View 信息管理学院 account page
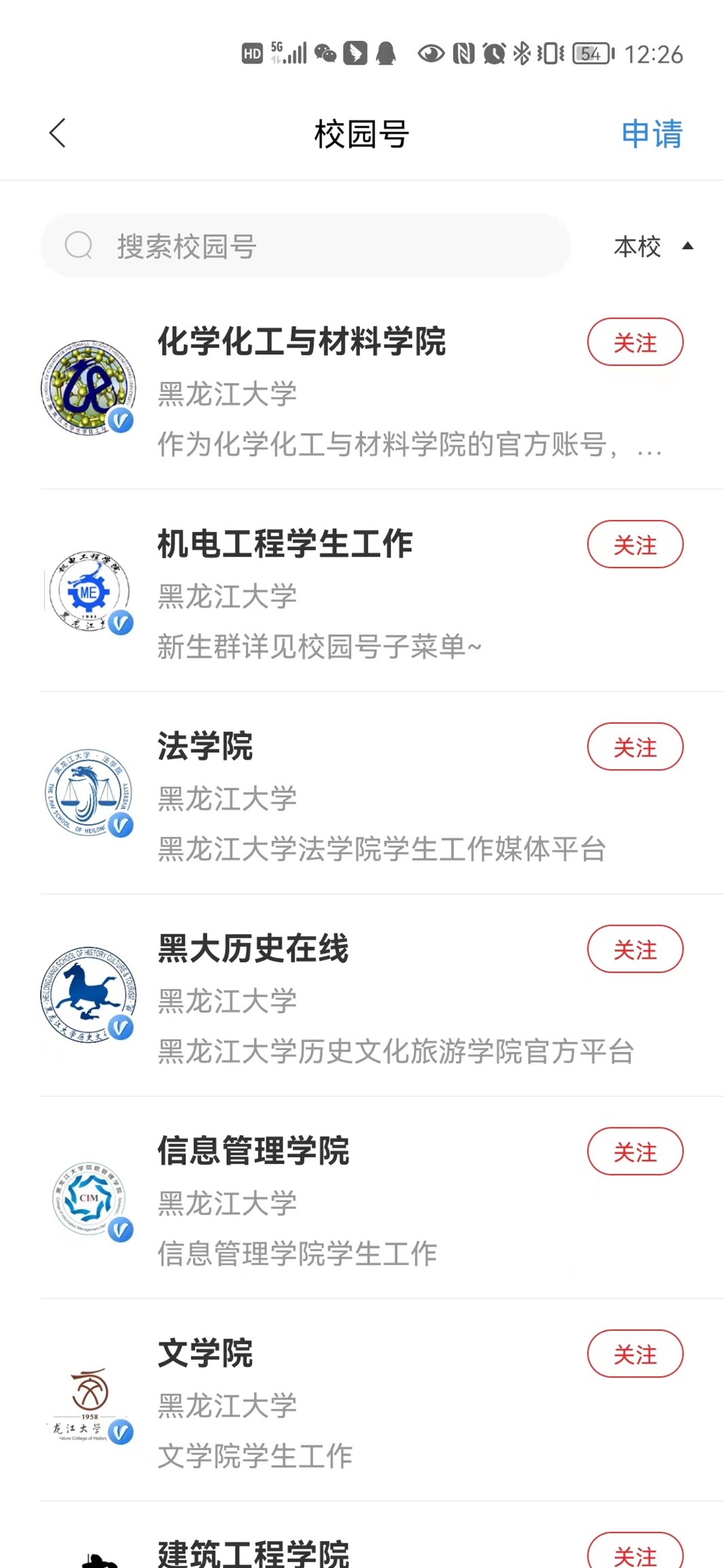This screenshot has width=724, height=1568. click(253, 1151)
